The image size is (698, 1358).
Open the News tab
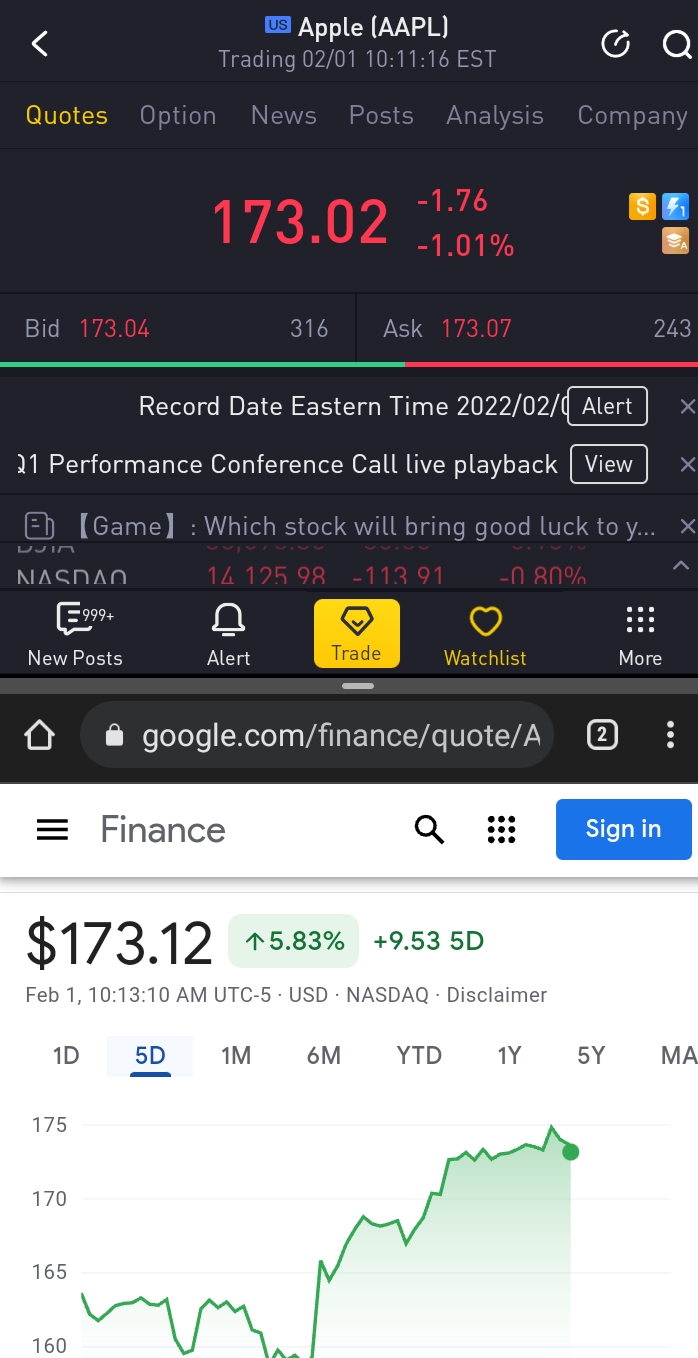[284, 116]
